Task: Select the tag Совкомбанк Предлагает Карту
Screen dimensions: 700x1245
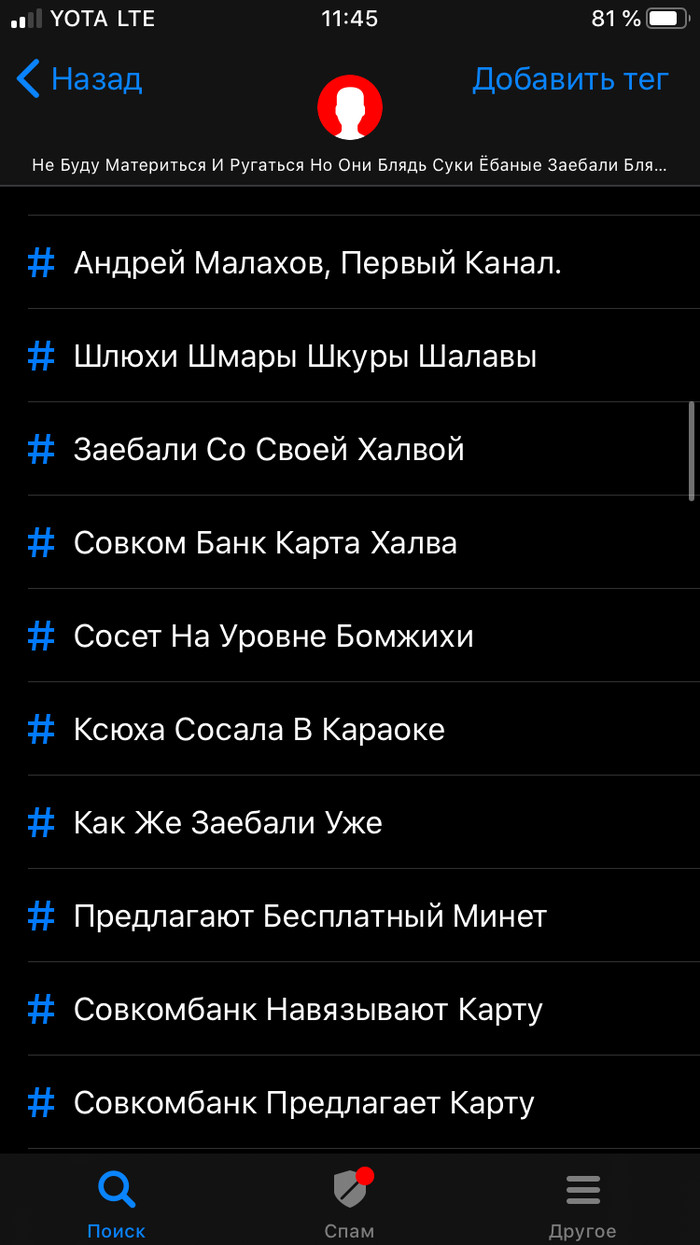Action: [x=304, y=1103]
